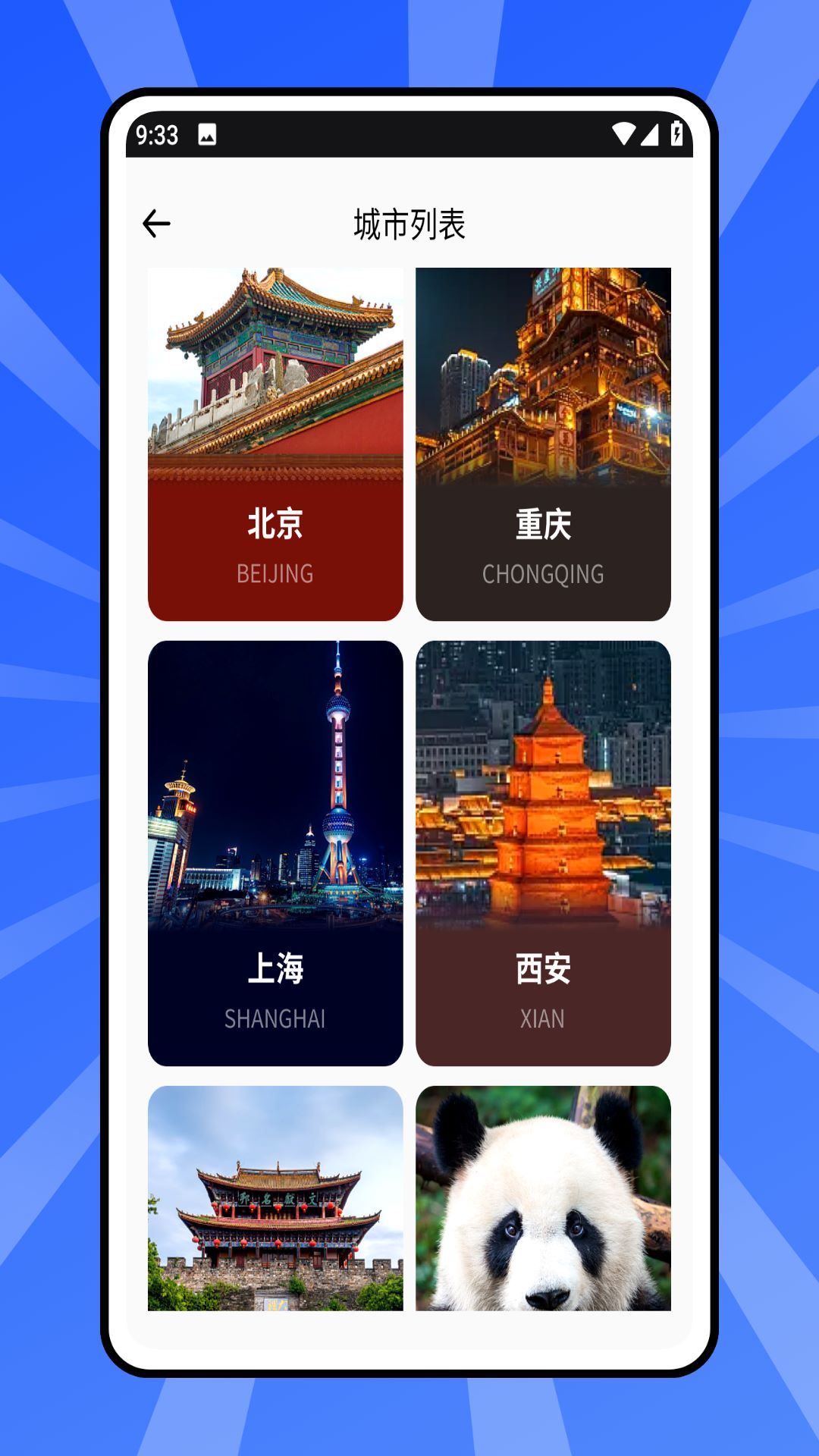Select the screenshot notification icon
The height and width of the screenshot is (1456, 819).
[207, 133]
